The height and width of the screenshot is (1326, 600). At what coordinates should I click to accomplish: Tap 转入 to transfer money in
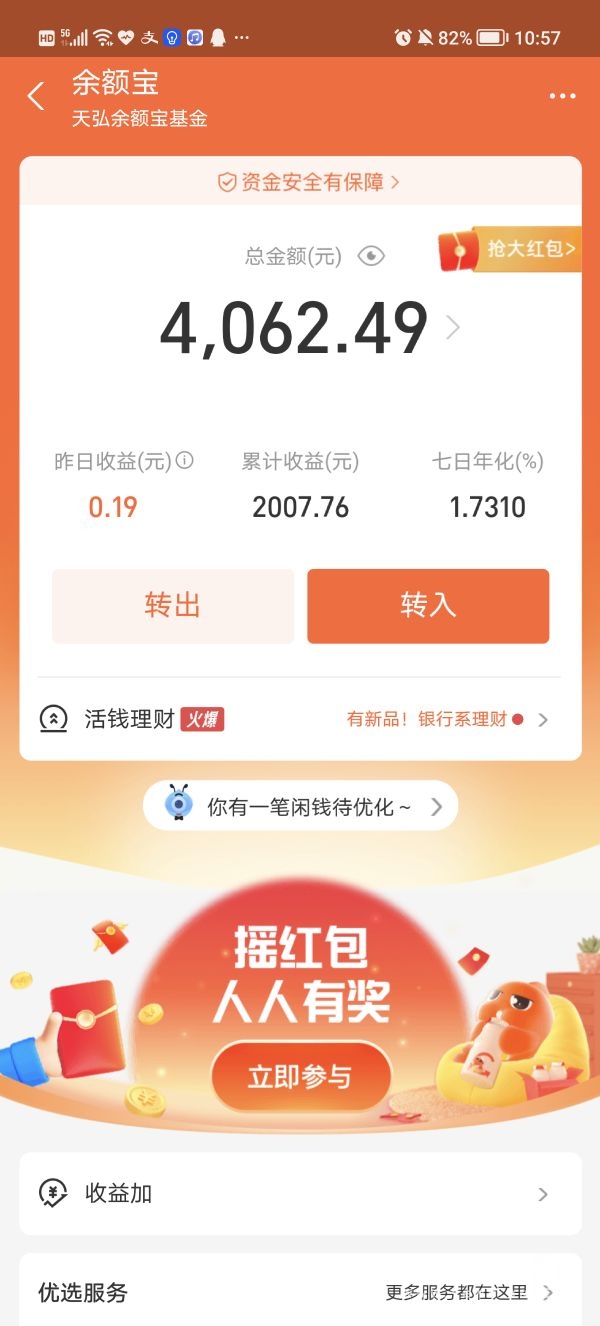(x=428, y=606)
